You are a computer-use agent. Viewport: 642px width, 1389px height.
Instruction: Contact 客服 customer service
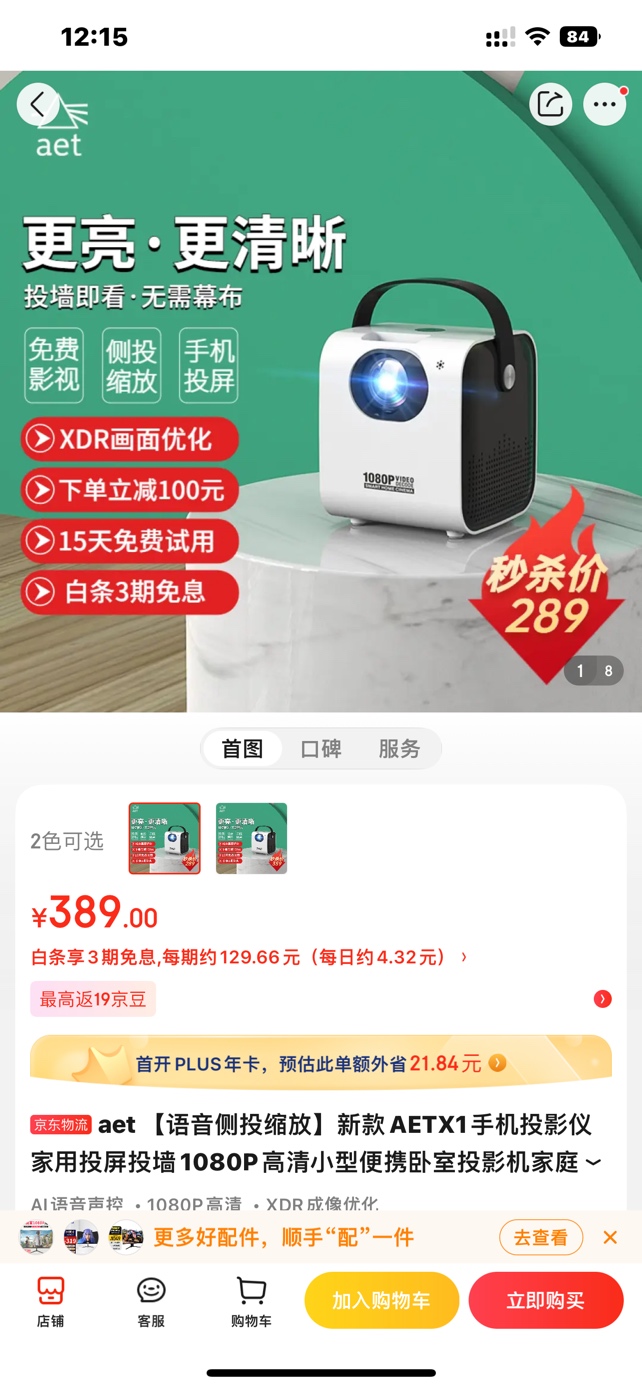point(151,1300)
